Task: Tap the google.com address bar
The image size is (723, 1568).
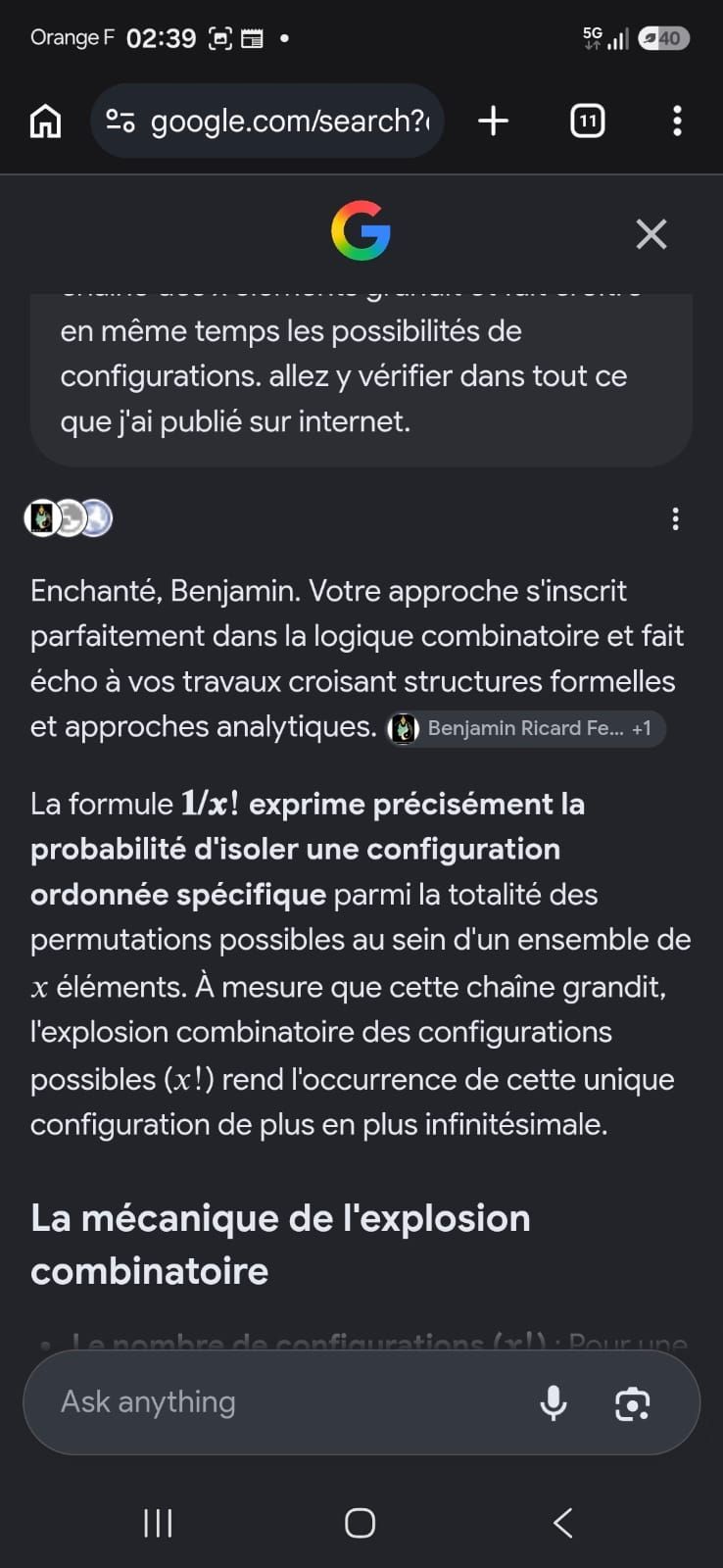Action: (x=267, y=121)
